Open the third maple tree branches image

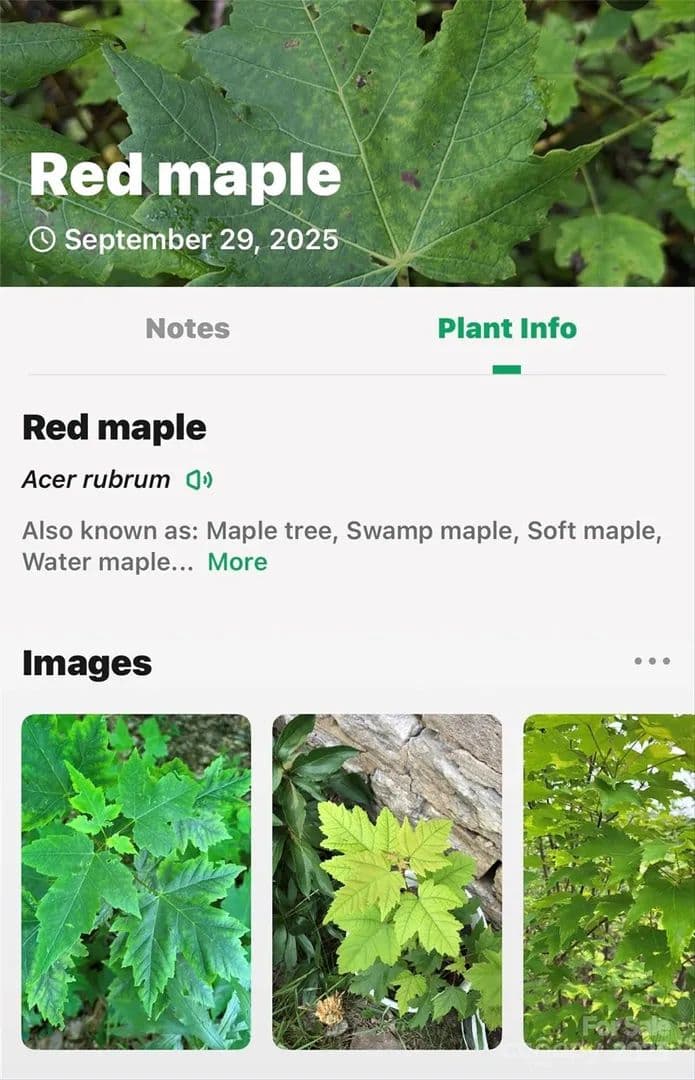point(608,880)
